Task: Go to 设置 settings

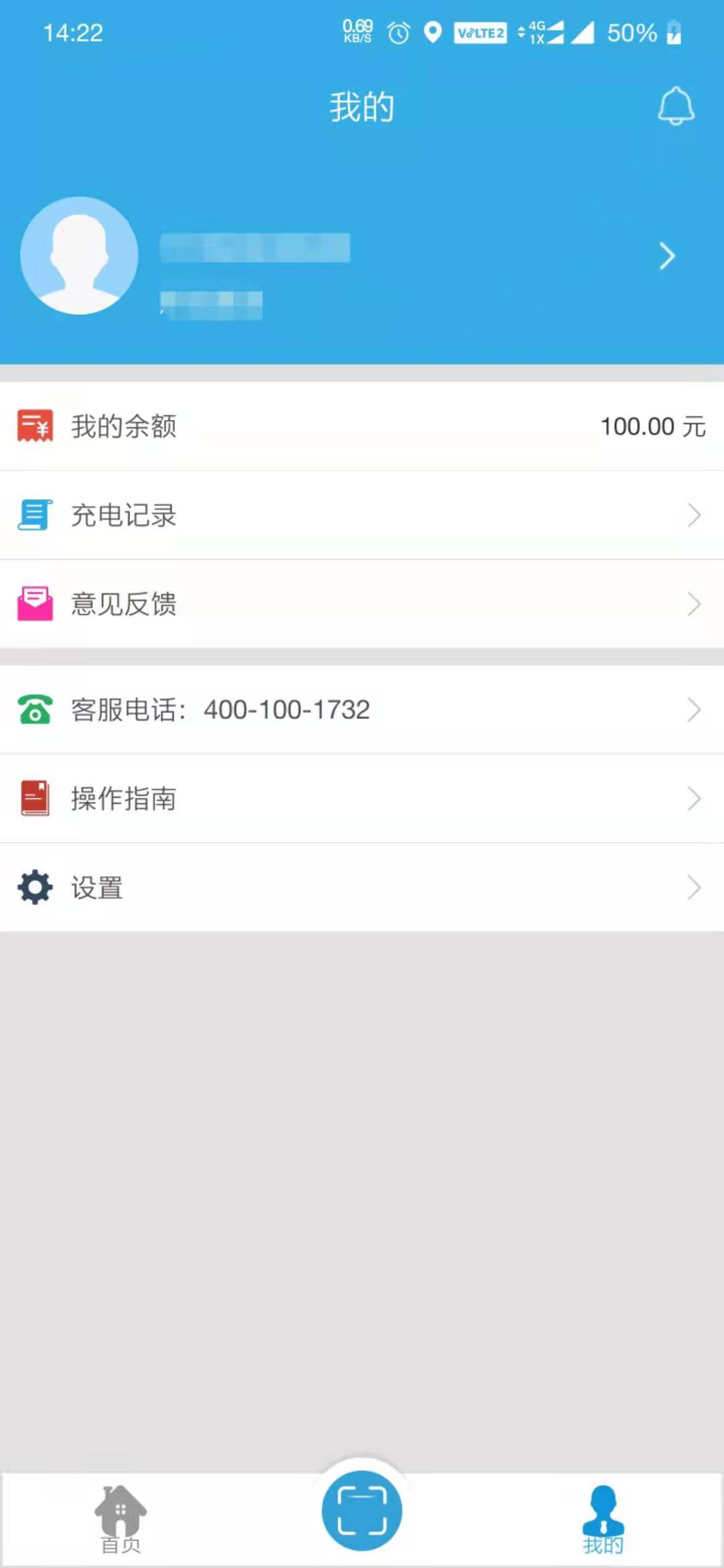Action: pyautogui.click(x=362, y=888)
